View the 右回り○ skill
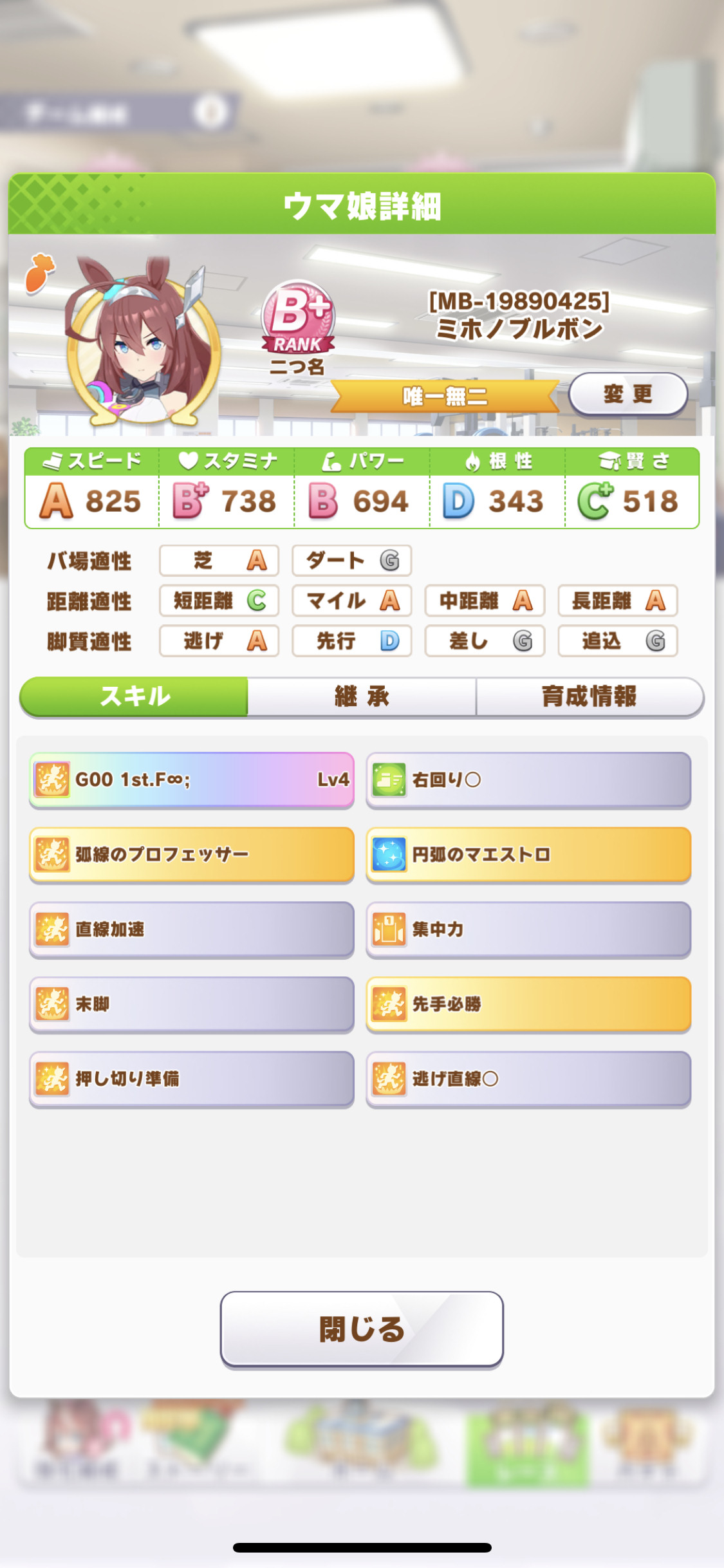Image resolution: width=724 pixels, height=1568 pixels. pyautogui.click(x=528, y=779)
